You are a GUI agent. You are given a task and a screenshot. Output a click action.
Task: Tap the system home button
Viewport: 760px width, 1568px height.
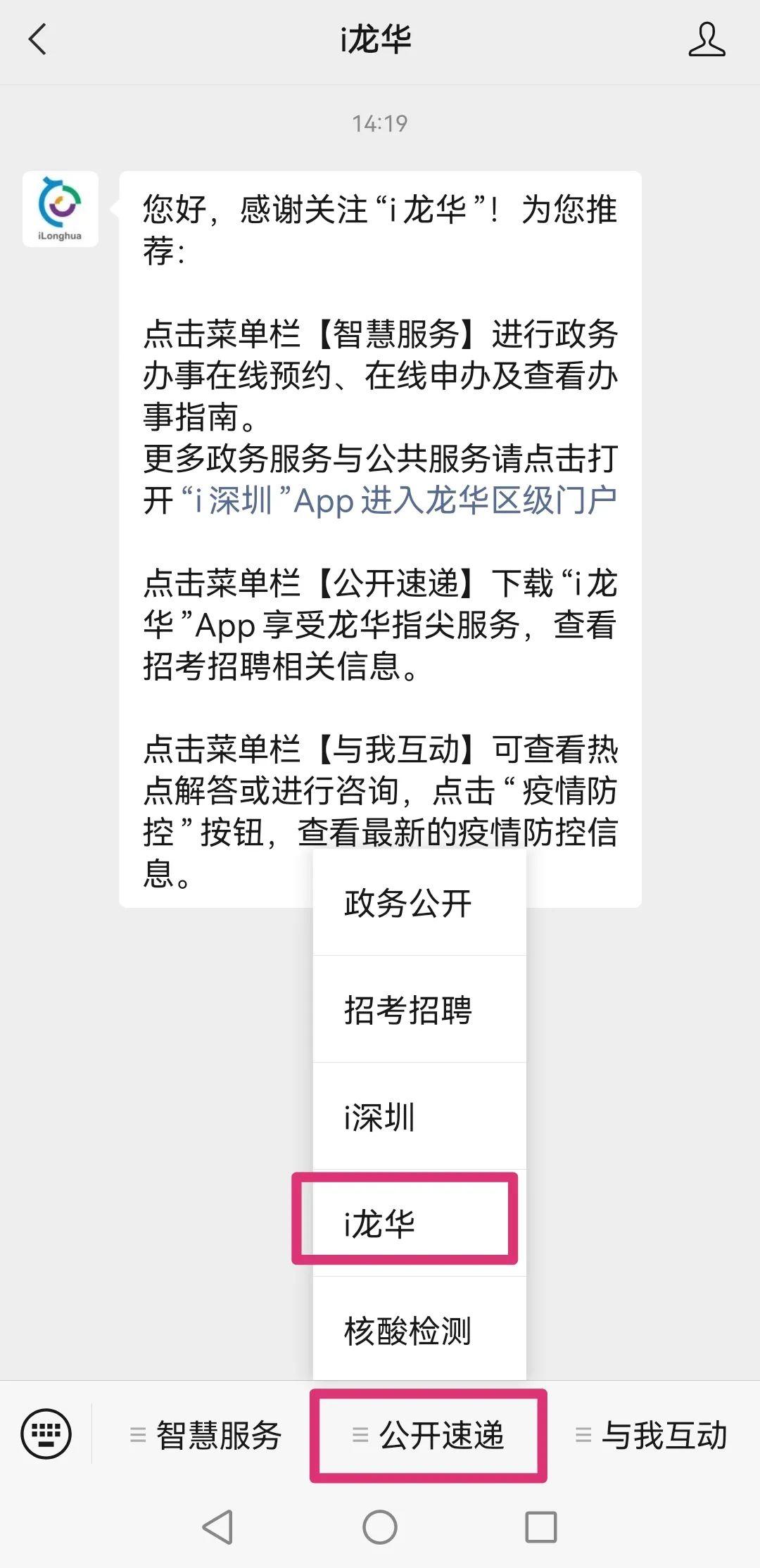pyautogui.click(x=380, y=1527)
